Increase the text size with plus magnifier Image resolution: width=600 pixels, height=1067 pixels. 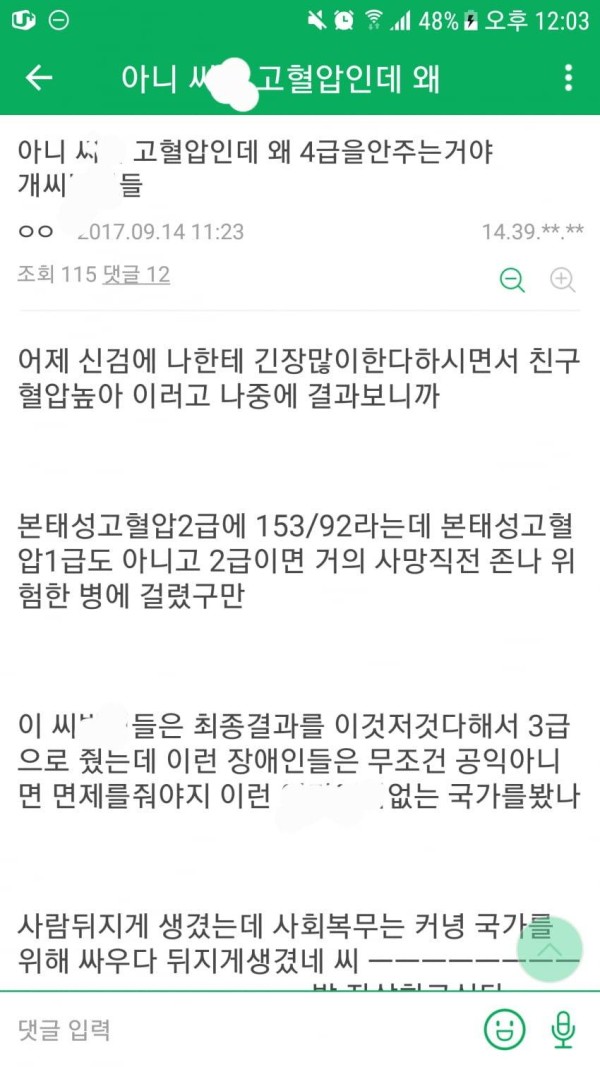(x=564, y=280)
